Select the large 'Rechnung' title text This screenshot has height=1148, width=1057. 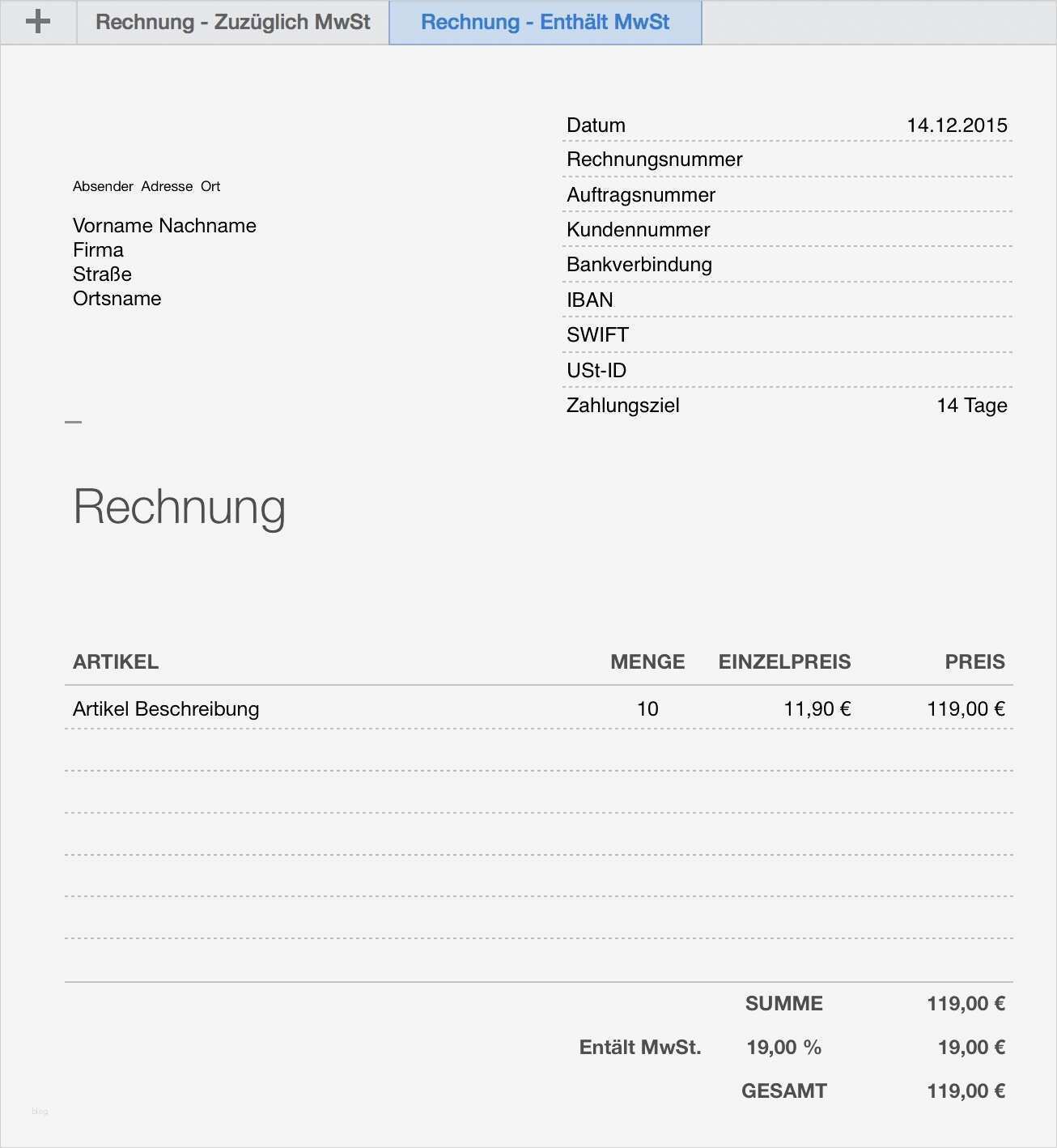click(x=179, y=507)
